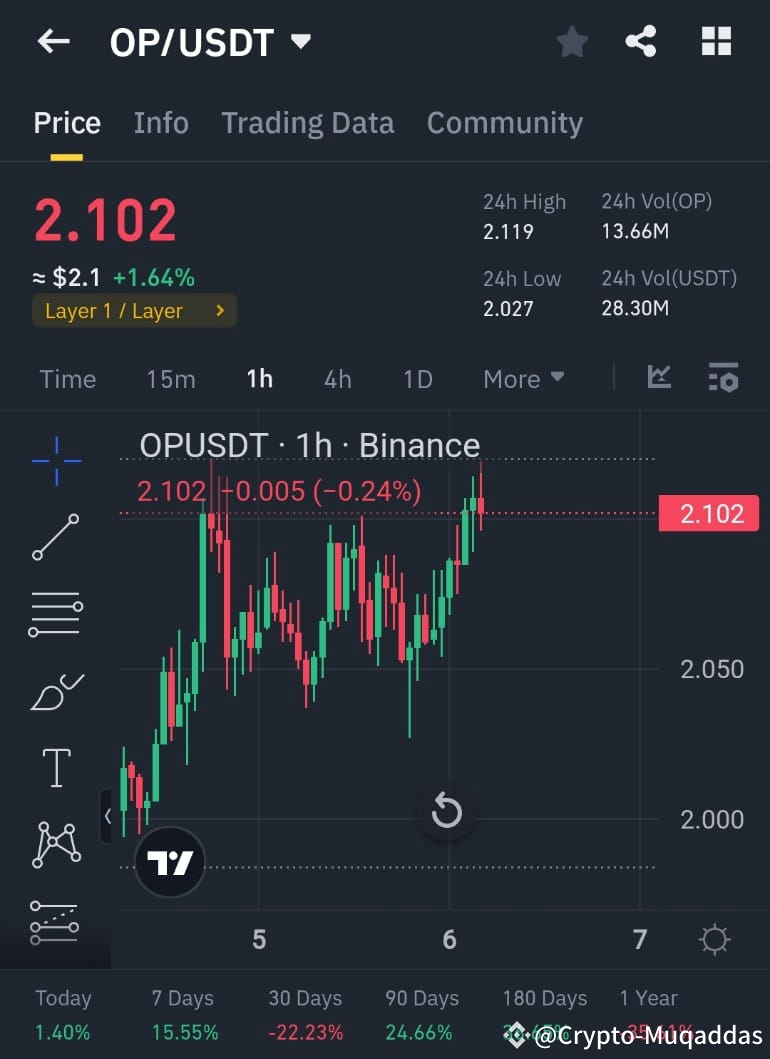
Task: Expand the OP/USDT pair selector dropdown
Action: tap(298, 41)
